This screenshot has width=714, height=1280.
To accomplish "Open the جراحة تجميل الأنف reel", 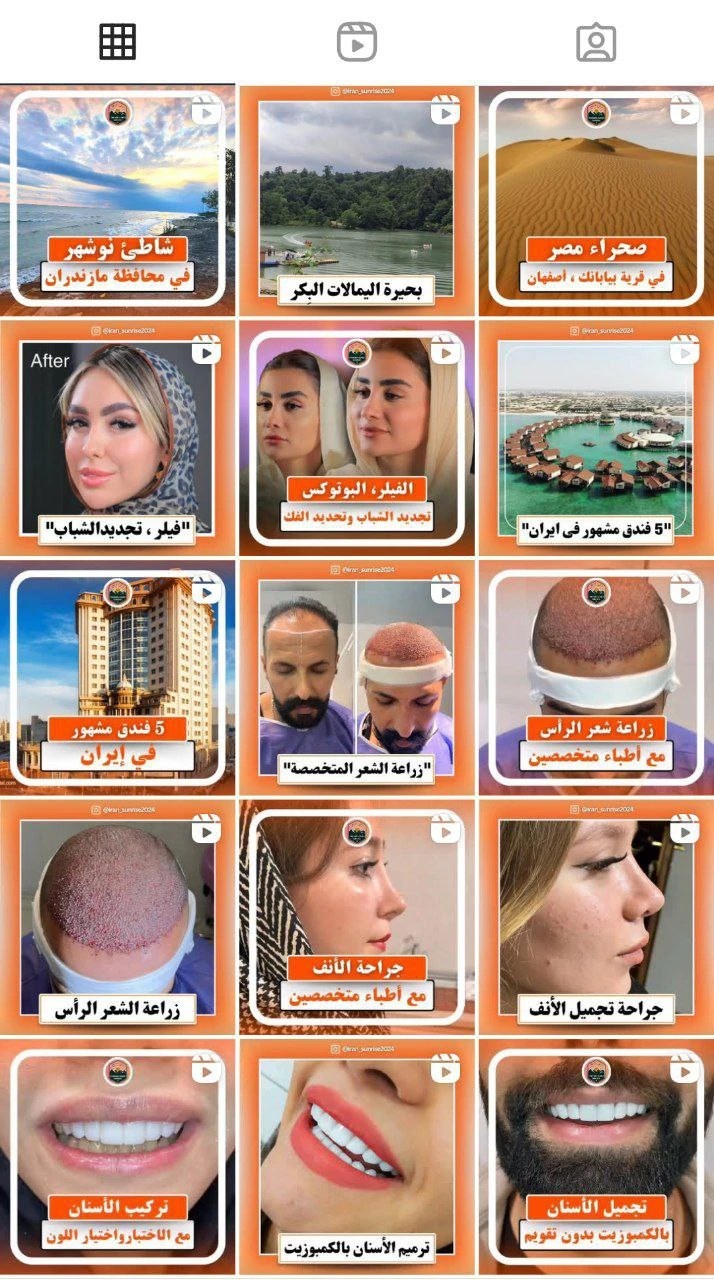I will tap(596, 917).
